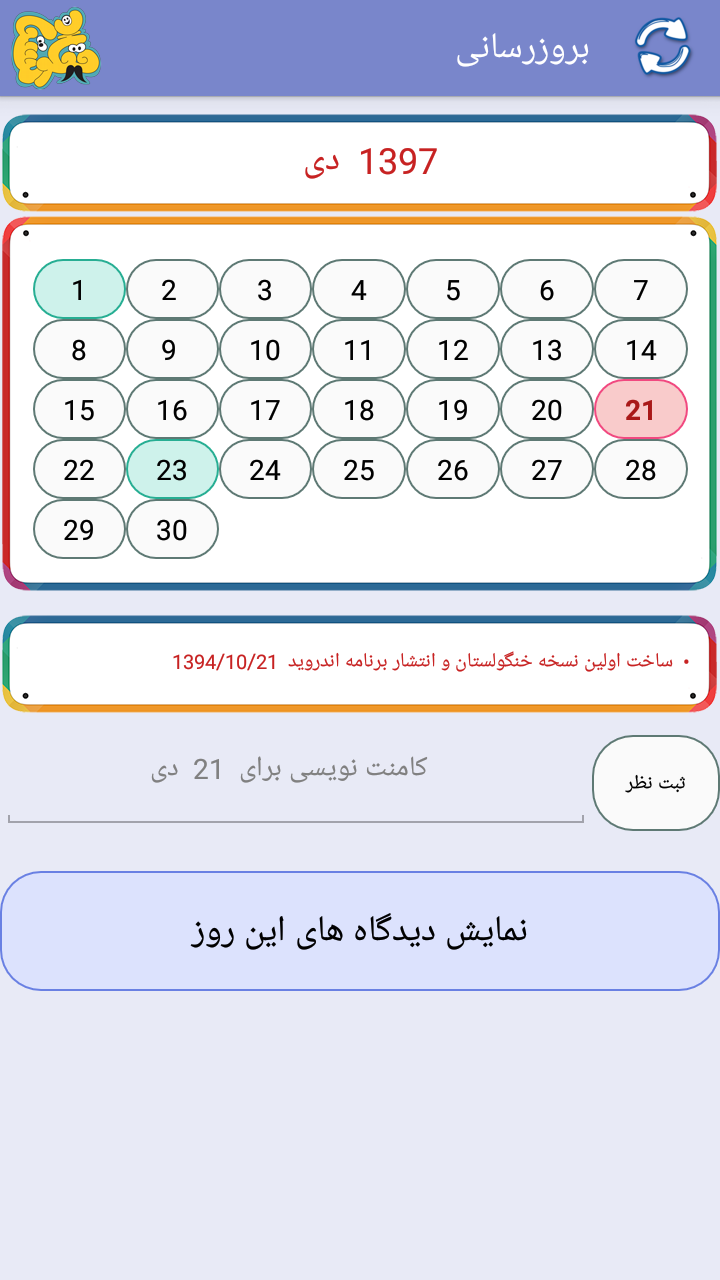Screen dimensions: 720x1280
Task: Choose day 15 on the calendar
Action: click(79, 410)
